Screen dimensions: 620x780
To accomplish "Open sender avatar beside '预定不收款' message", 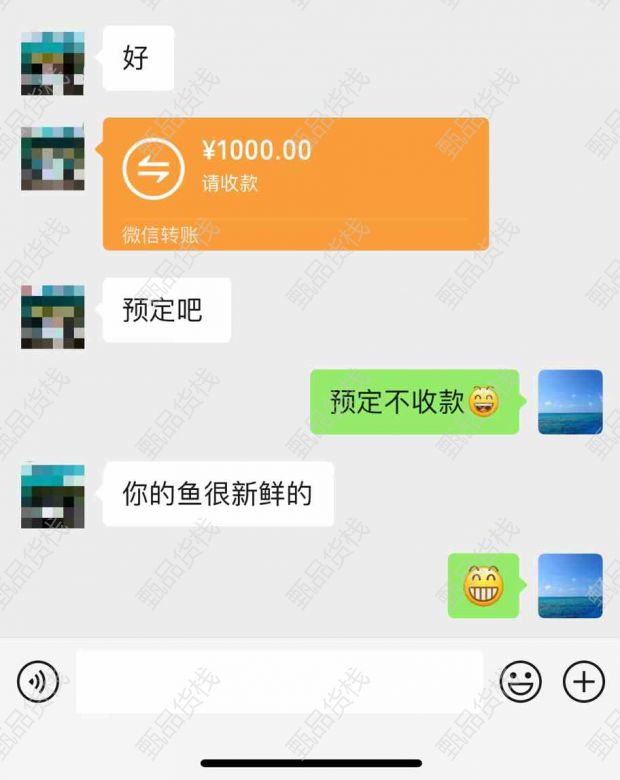I will [570, 402].
